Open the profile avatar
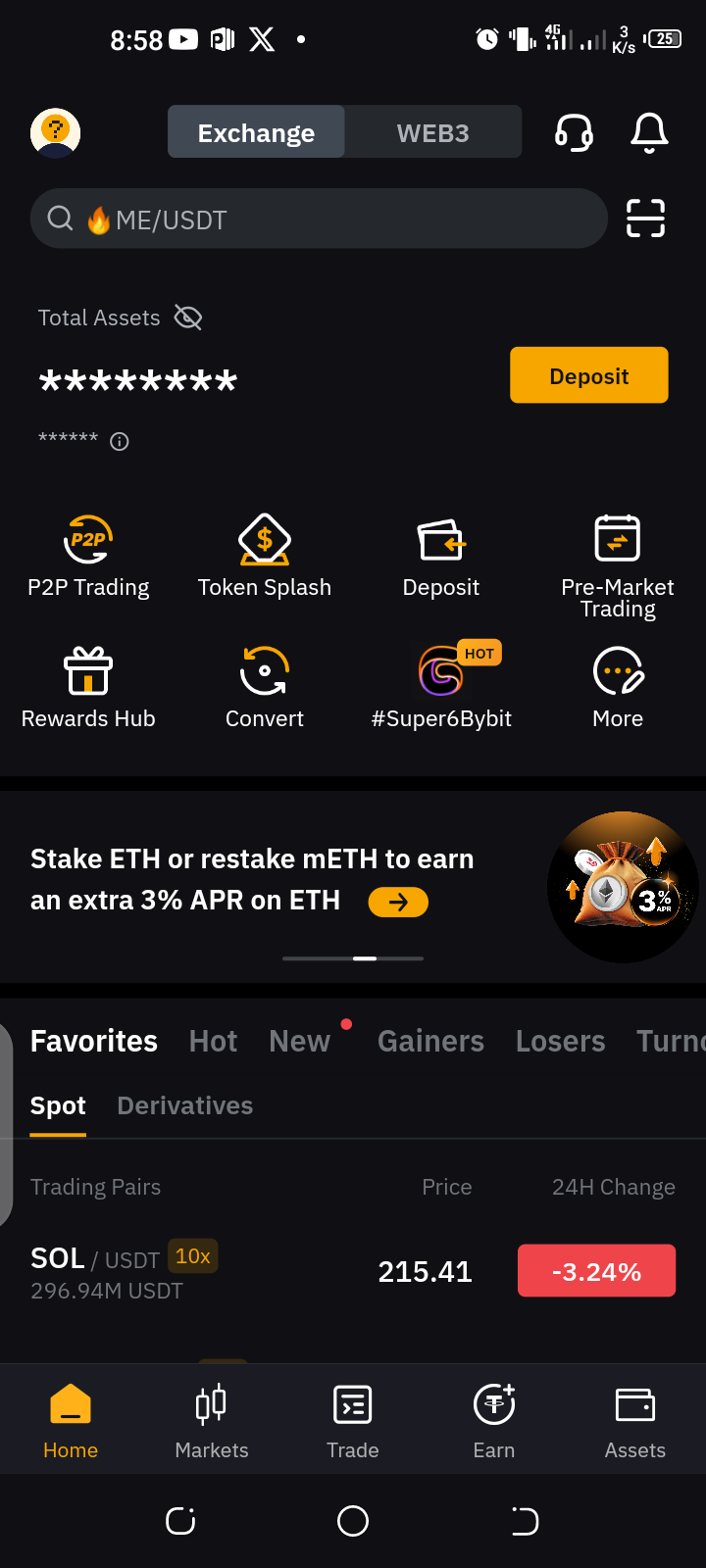The height and width of the screenshot is (1568, 706). click(55, 132)
